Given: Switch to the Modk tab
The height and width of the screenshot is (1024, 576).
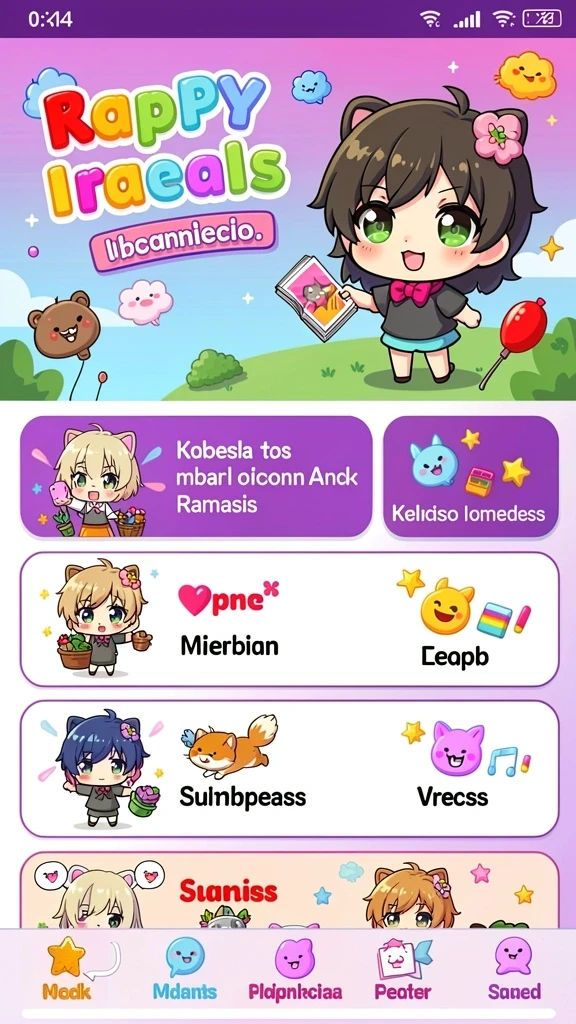Looking at the screenshot, I should click(67, 968).
